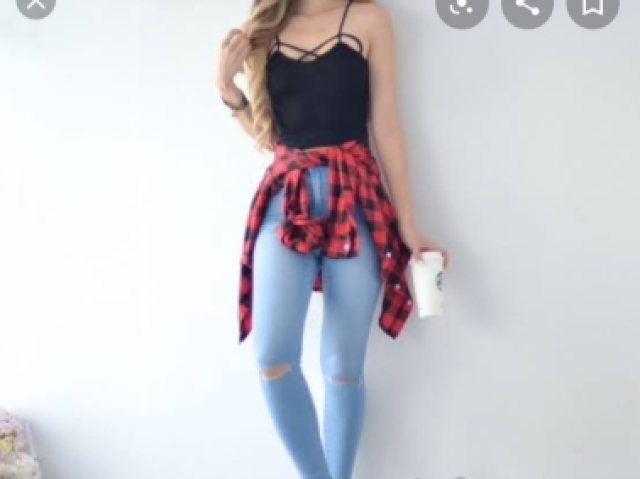
Task: Bookmark this image to collection
Action: pyautogui.click(x=593, y=5)
